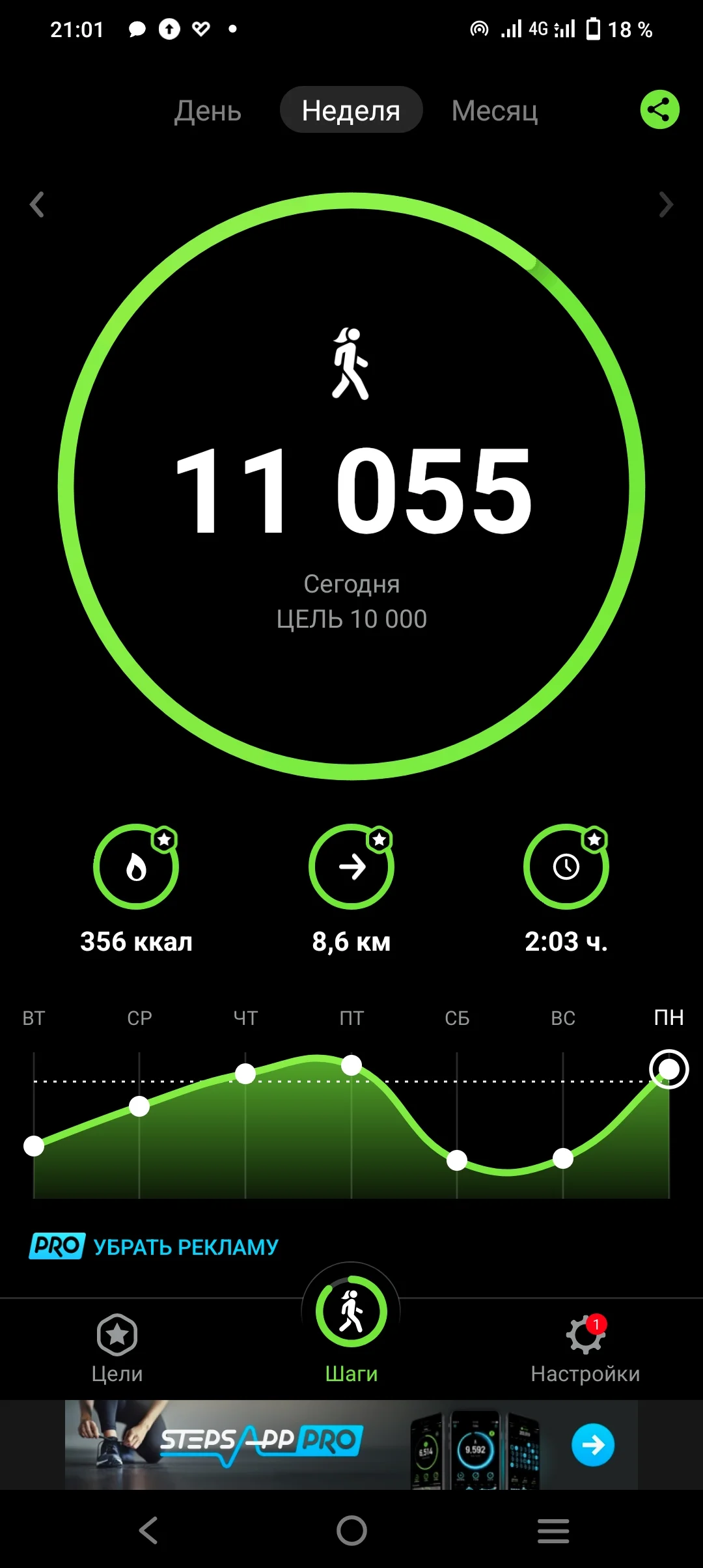703x1568 pixels.
Task: Switch to the Месяц view
Action: click(x=494, y=111)
